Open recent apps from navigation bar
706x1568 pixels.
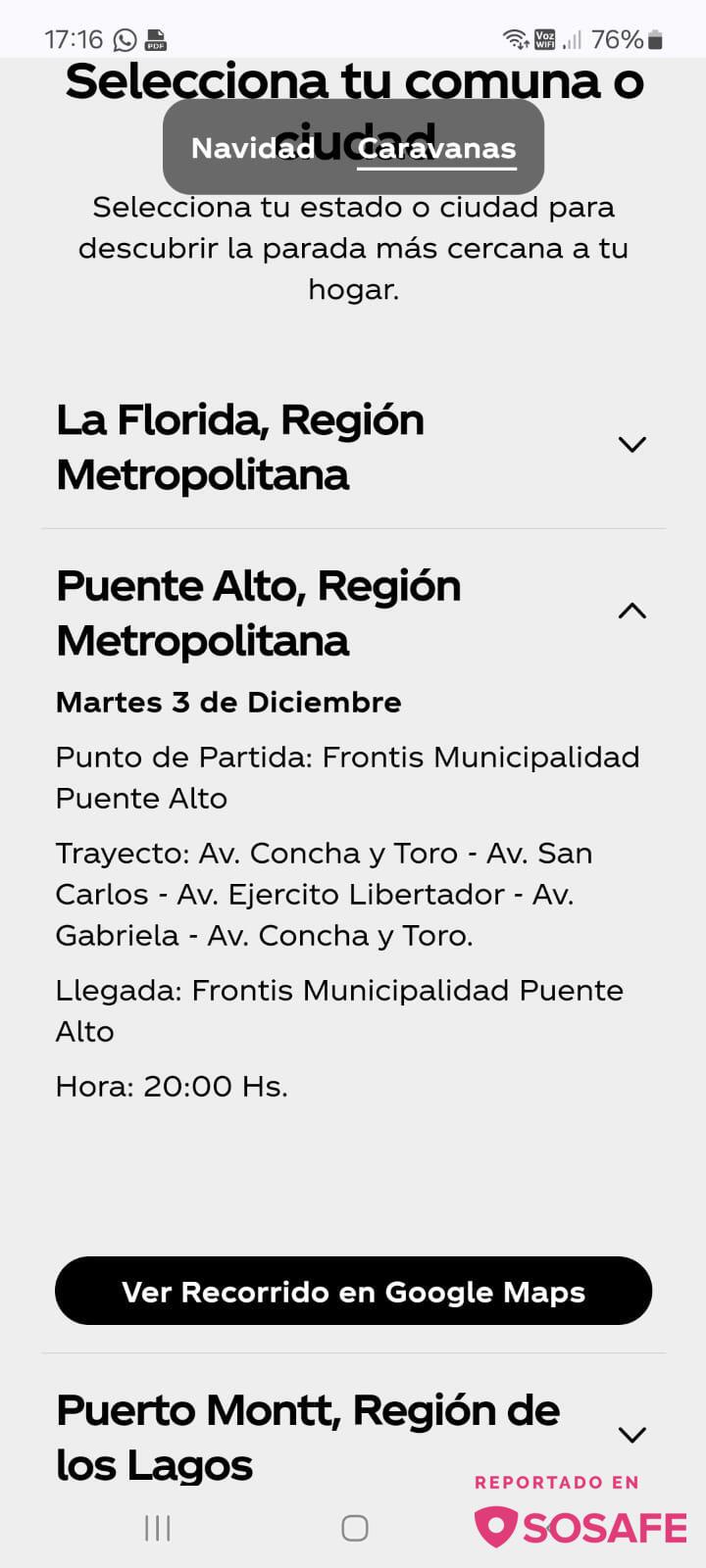click(157, 1527)
